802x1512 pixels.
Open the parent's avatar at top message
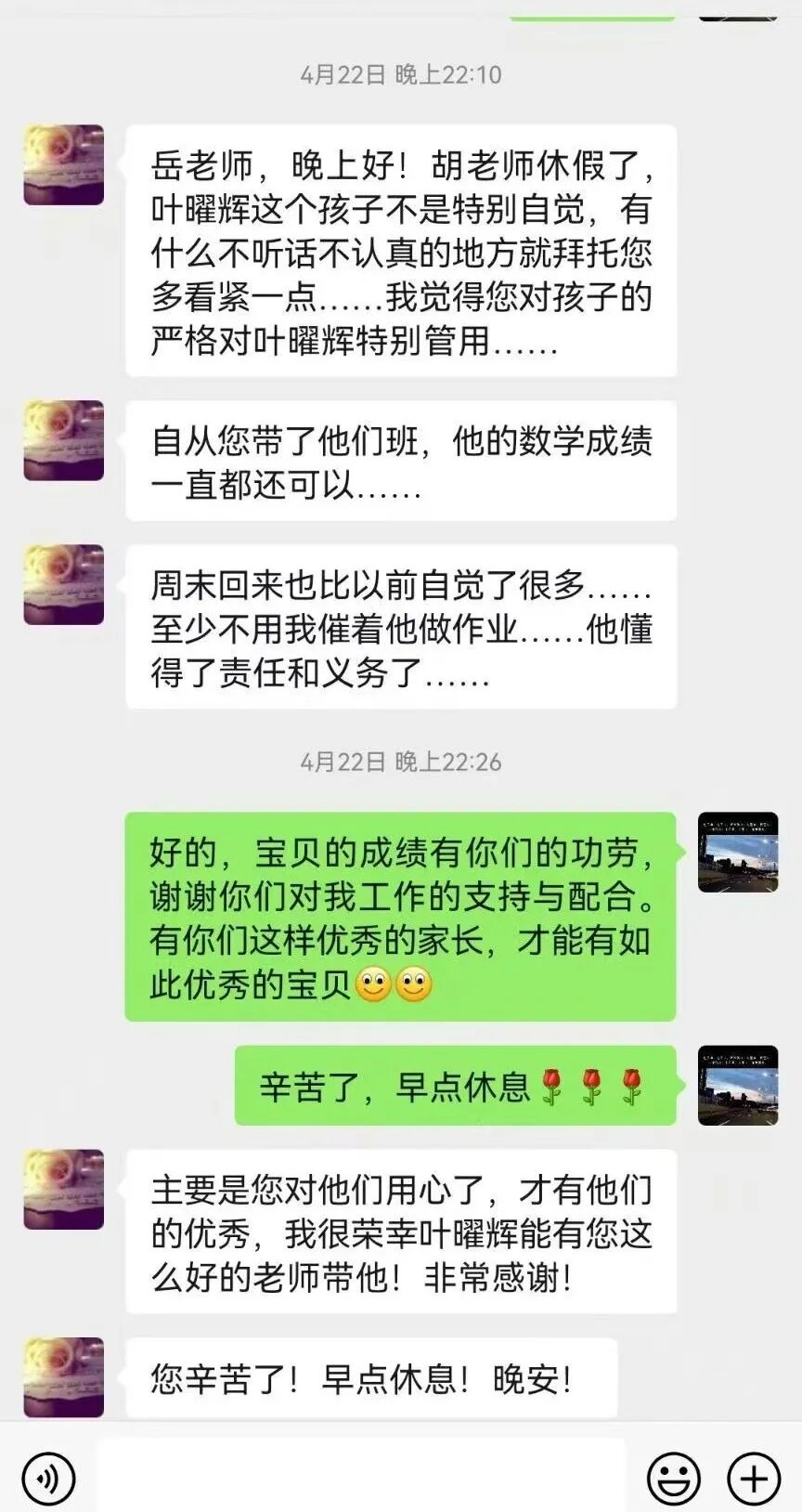(x=62, y=167)
